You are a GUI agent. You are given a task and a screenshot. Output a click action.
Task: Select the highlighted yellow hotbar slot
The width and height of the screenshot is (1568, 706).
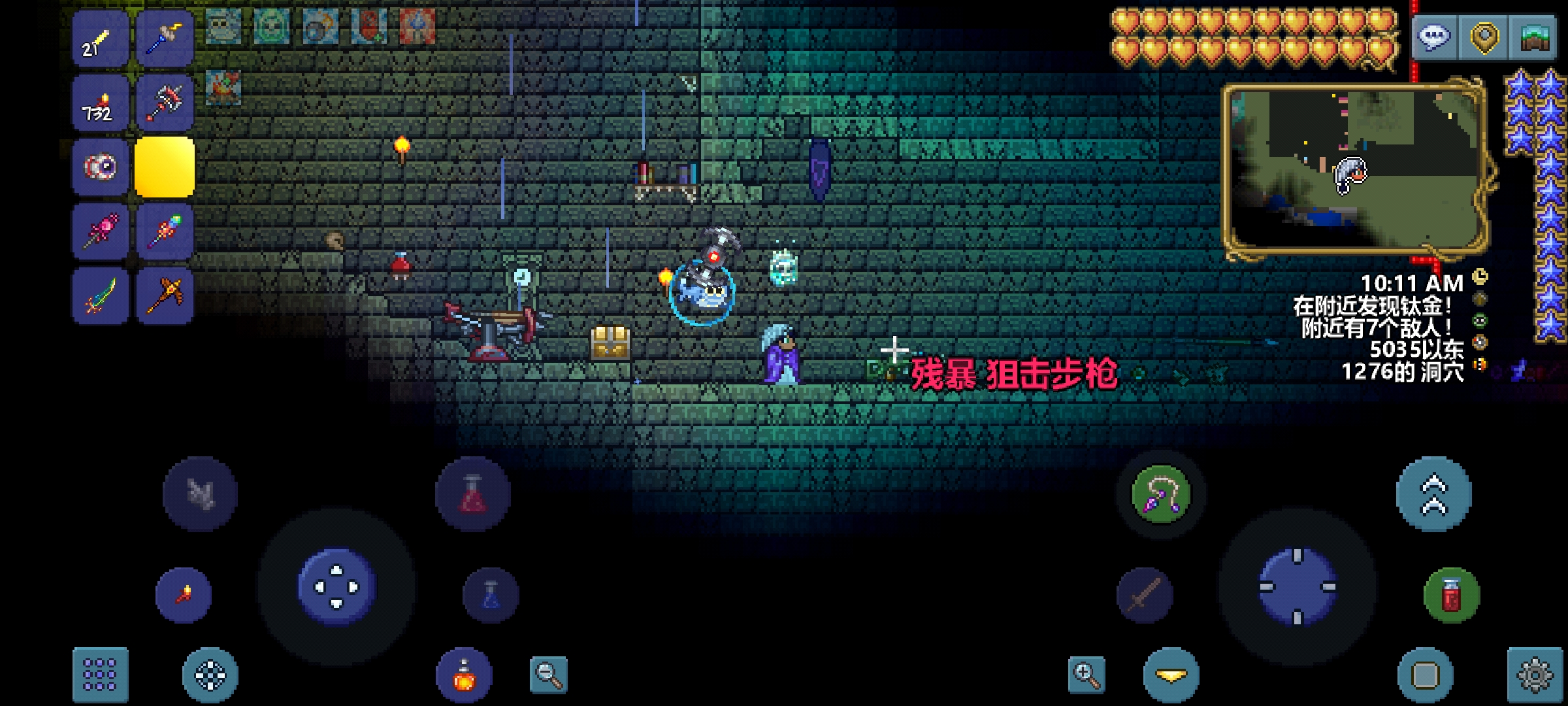tap(165, 167)
